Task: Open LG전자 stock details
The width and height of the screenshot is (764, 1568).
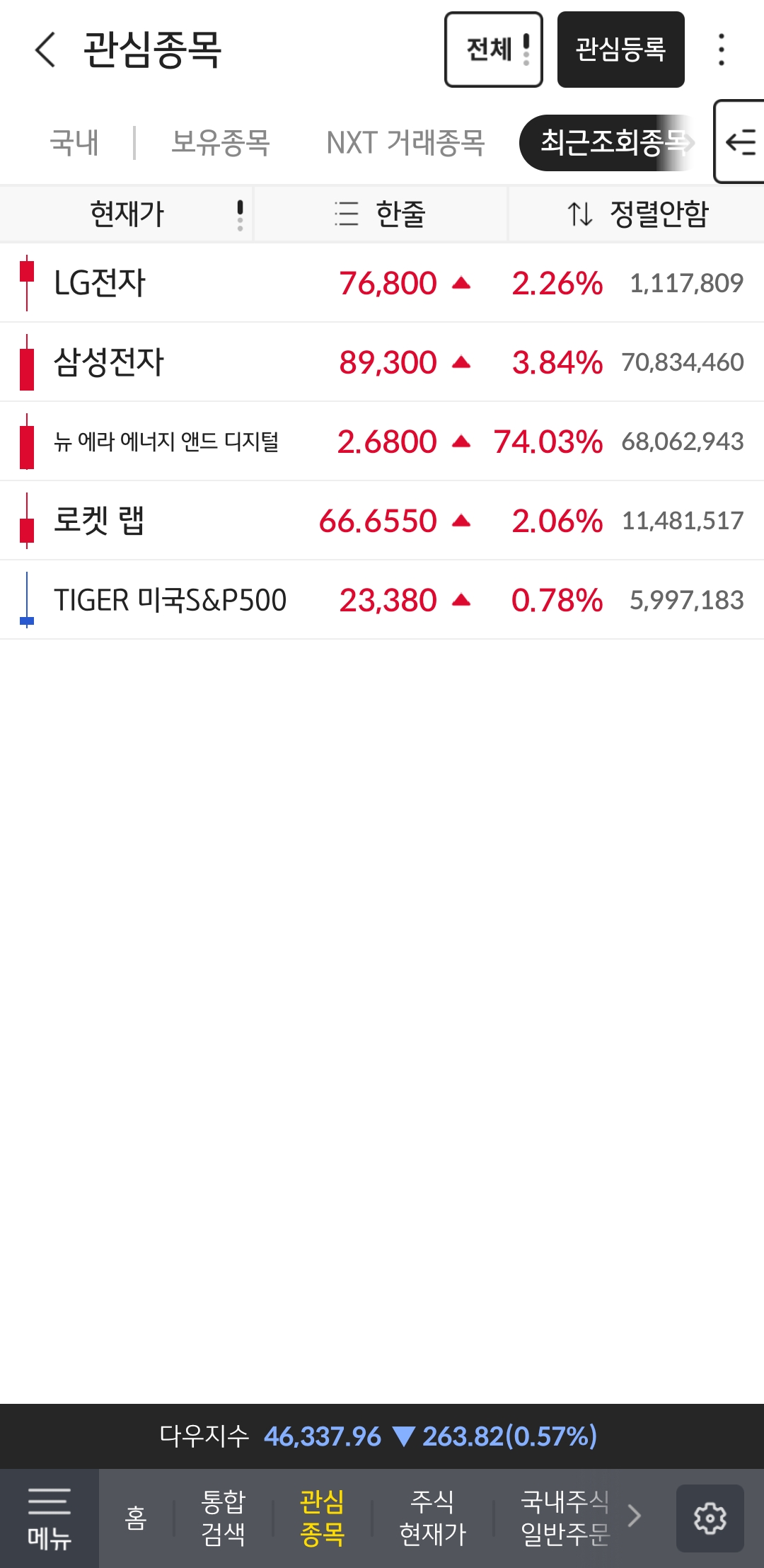Action: click(x=100, y=283)
